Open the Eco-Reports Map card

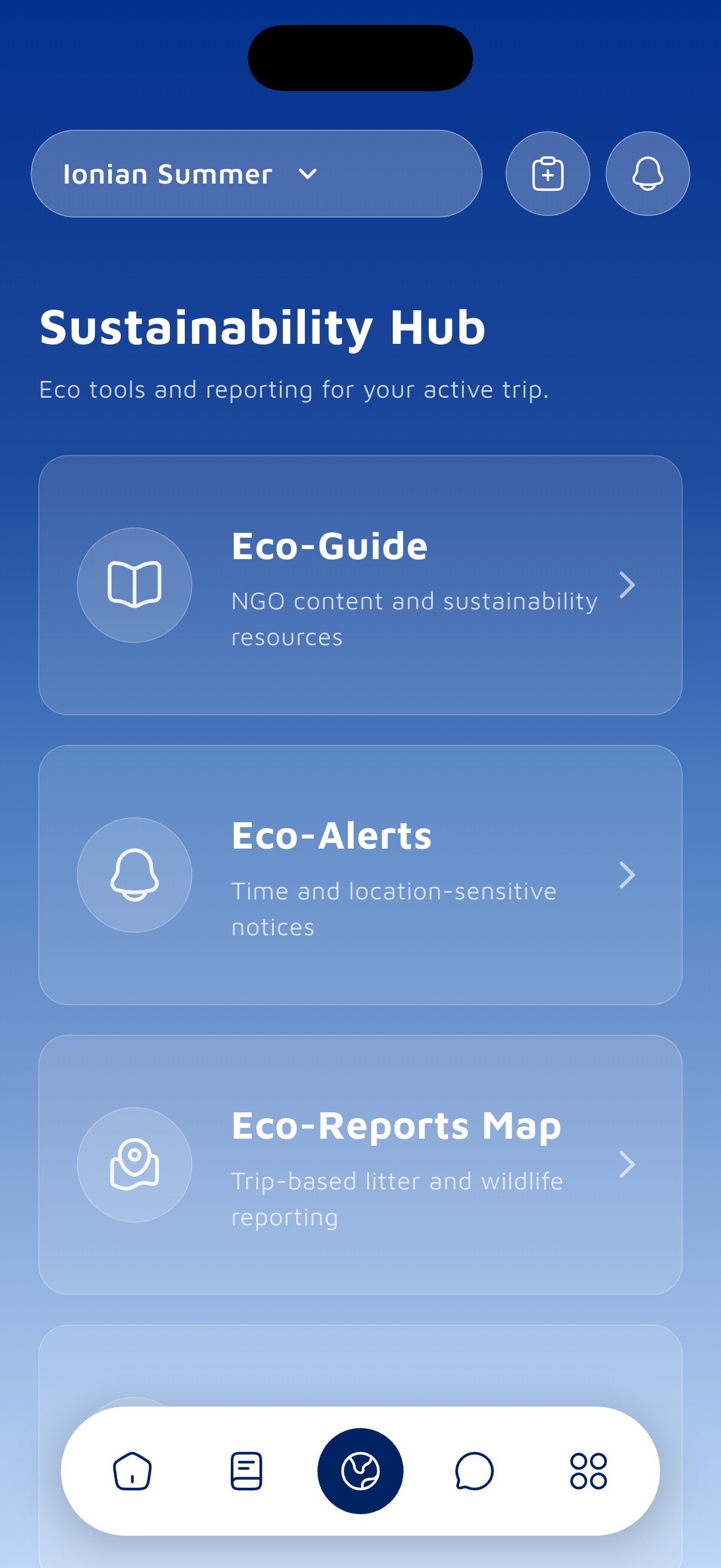(360, 1164)
